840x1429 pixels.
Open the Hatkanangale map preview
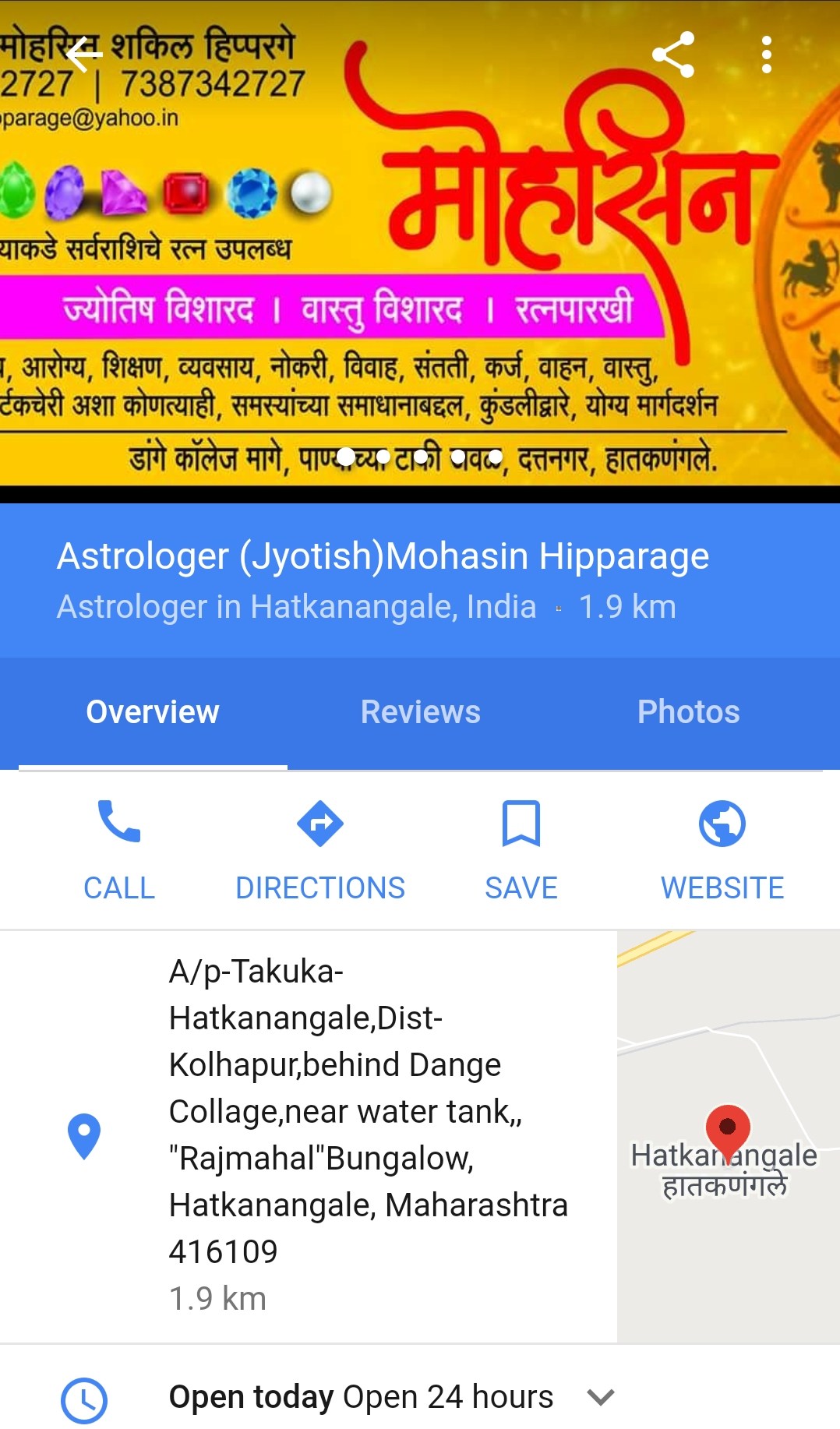coord(728,1136)
